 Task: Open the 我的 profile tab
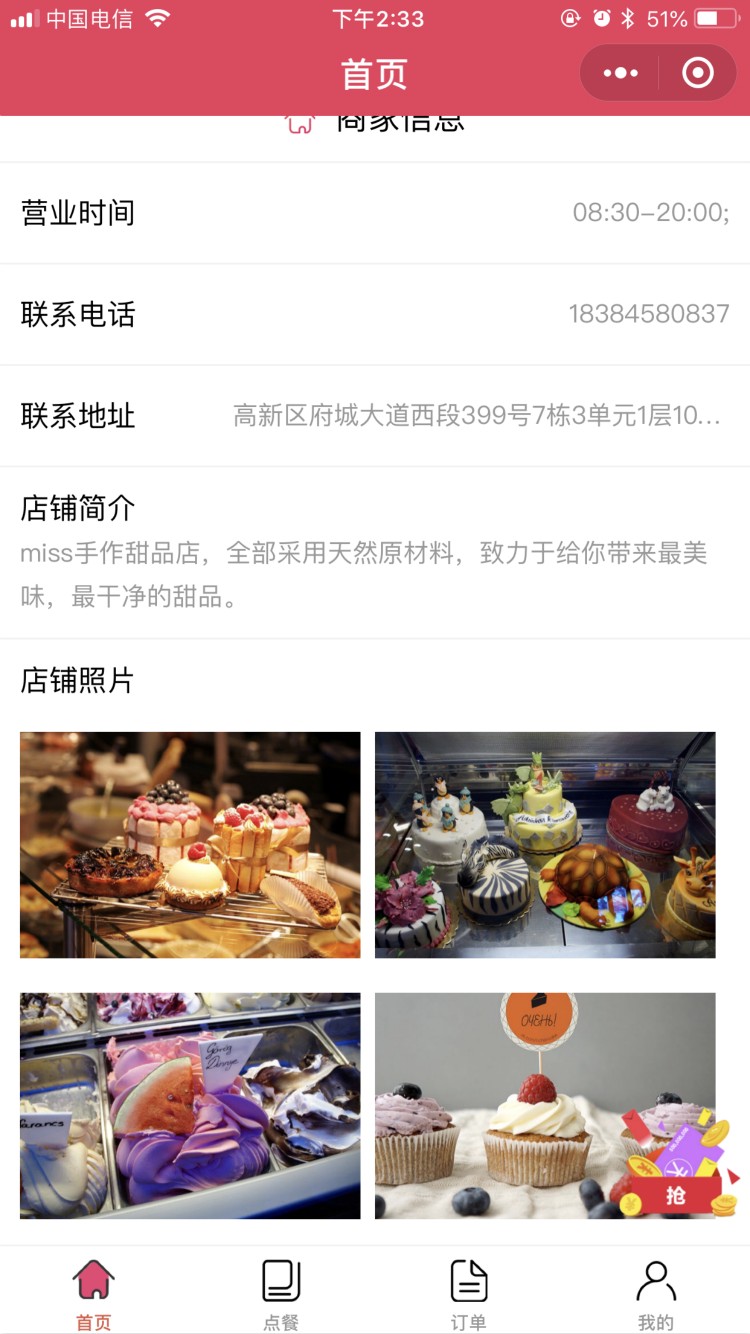tap(656, 1292)
